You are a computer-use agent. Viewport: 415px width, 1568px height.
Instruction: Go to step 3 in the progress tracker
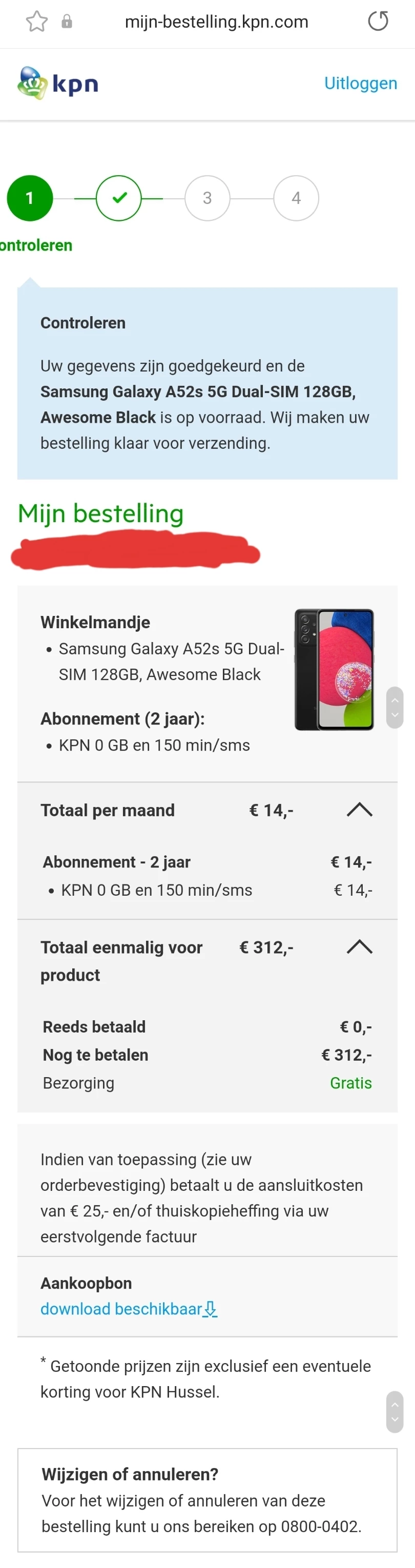tap(208, 198)
